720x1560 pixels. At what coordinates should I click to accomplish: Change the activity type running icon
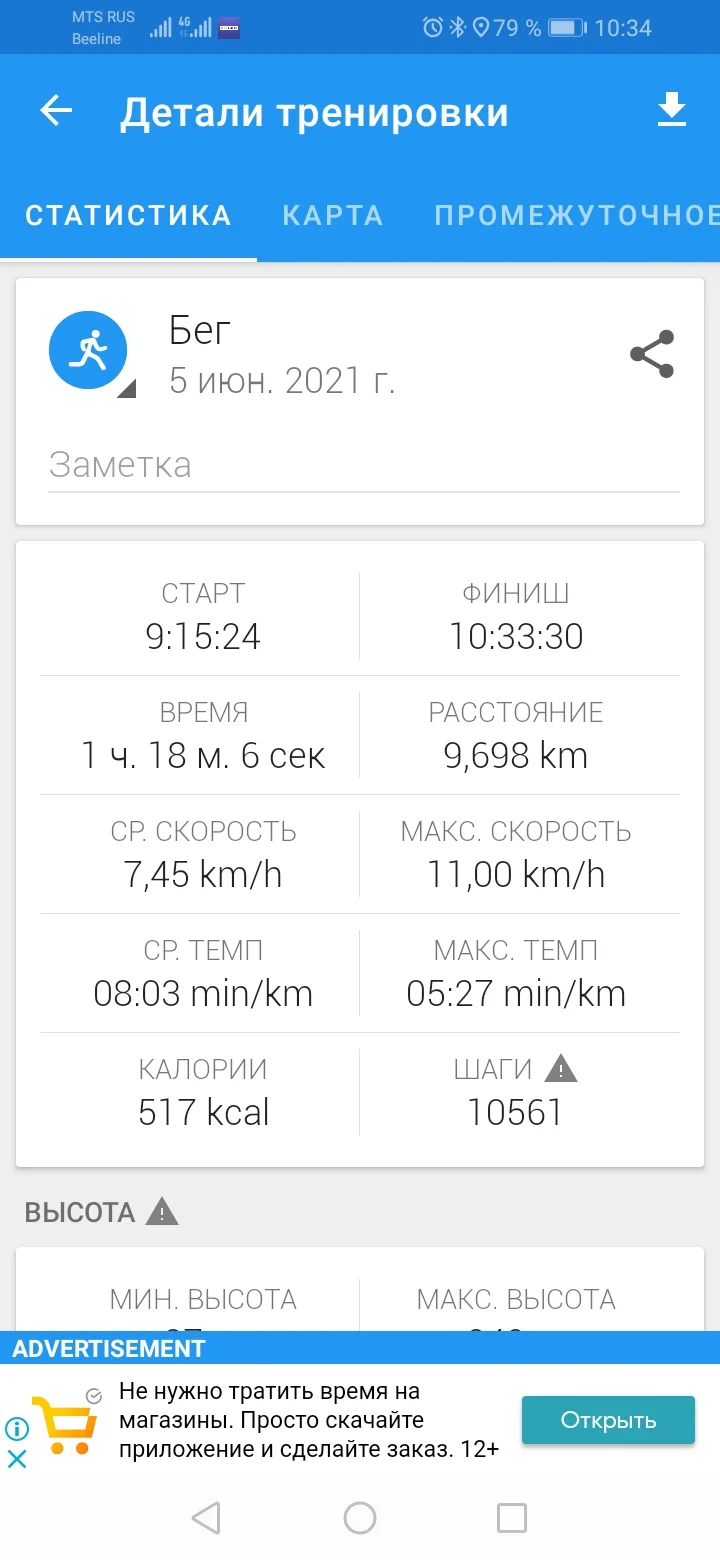coord(89,351)
